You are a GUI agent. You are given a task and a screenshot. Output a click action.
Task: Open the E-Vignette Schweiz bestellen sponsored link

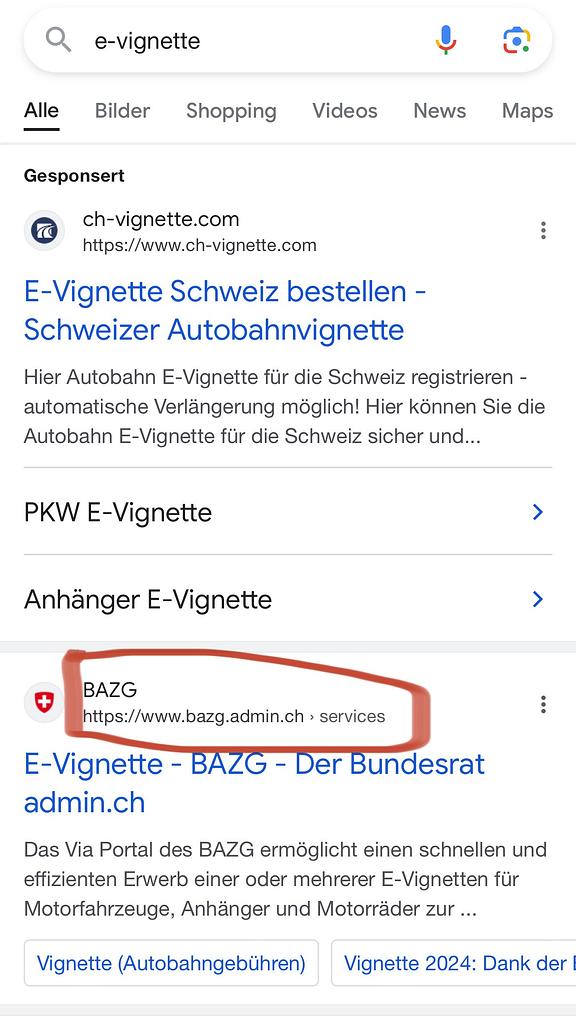pos(225,310)
